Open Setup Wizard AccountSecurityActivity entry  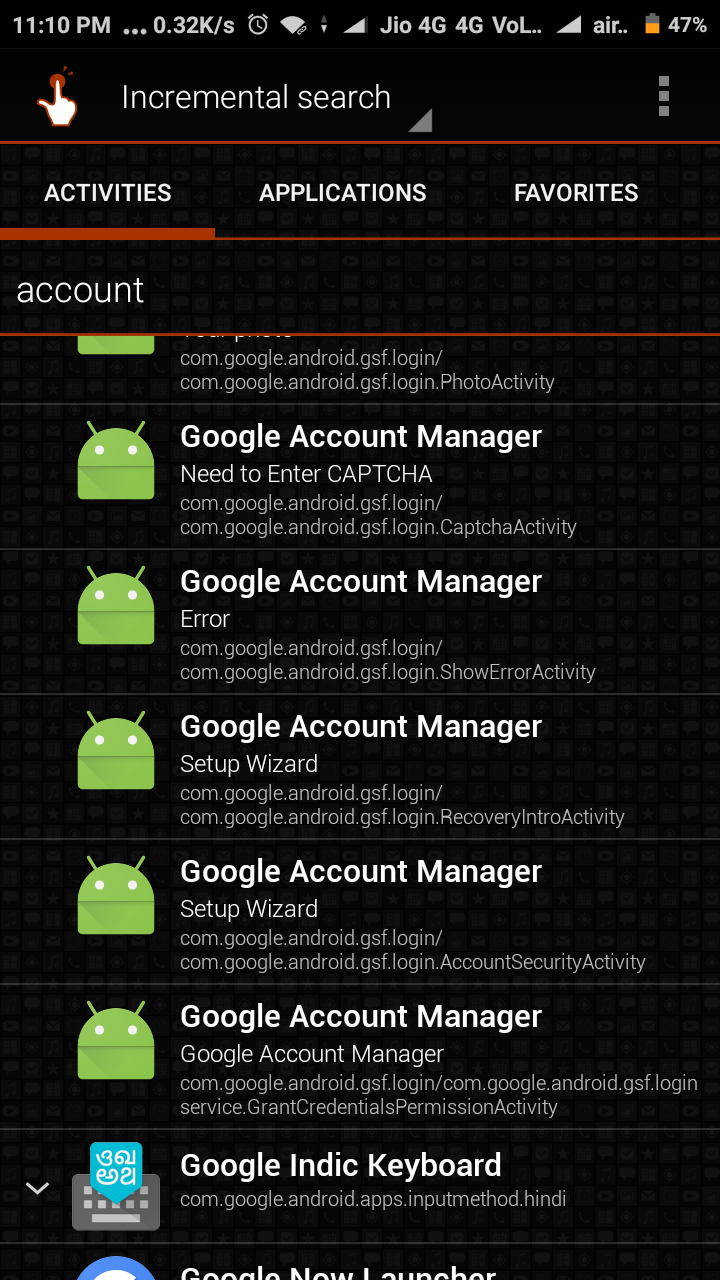[x=360, y=912]
